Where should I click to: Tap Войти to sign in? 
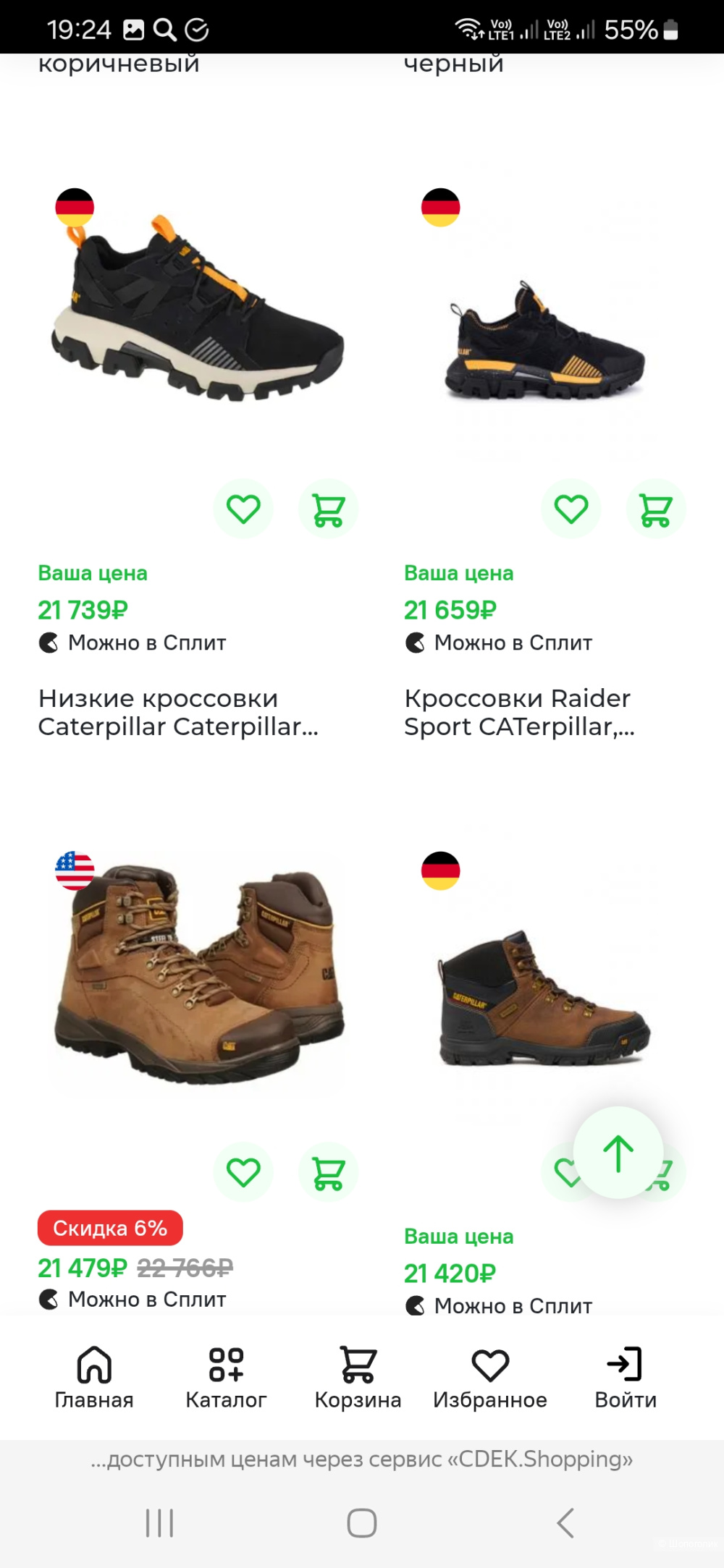(x=625, y=1378)
